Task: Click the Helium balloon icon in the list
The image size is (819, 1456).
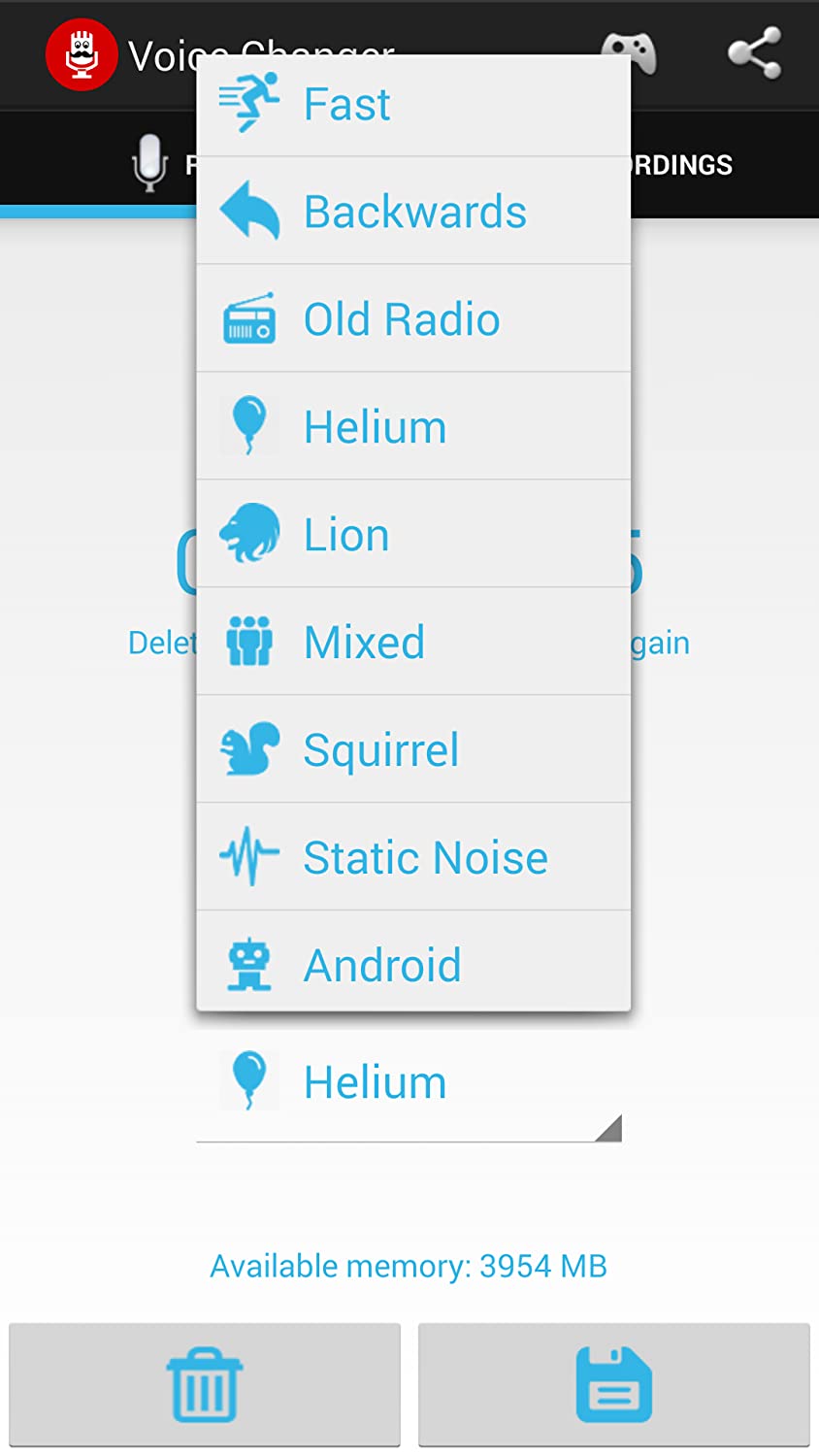Action: pos(249,425)
